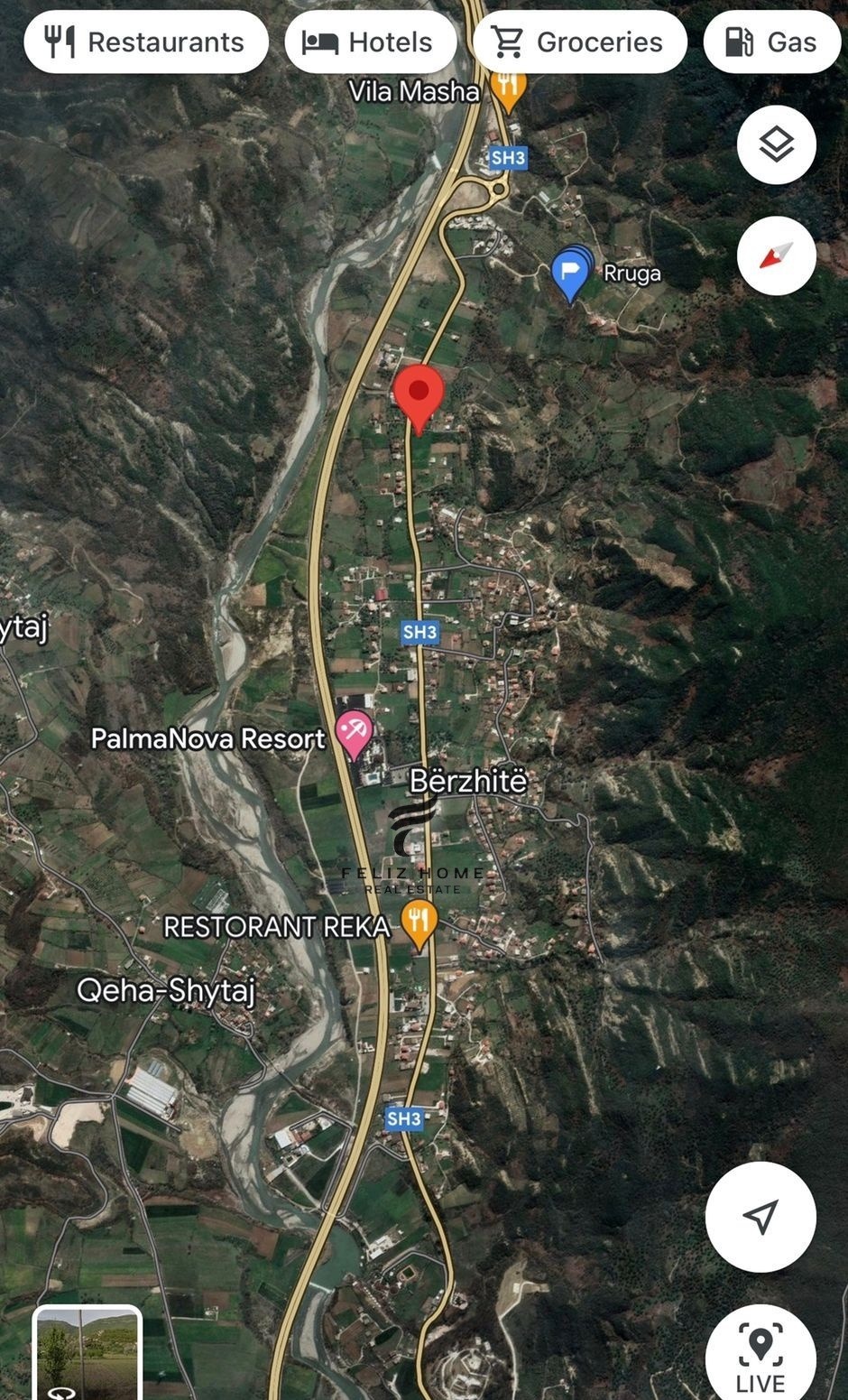The width and height of the screenshot is (848, 1400).
Task: Open the Street View thumbnail
Action: 88,1352
